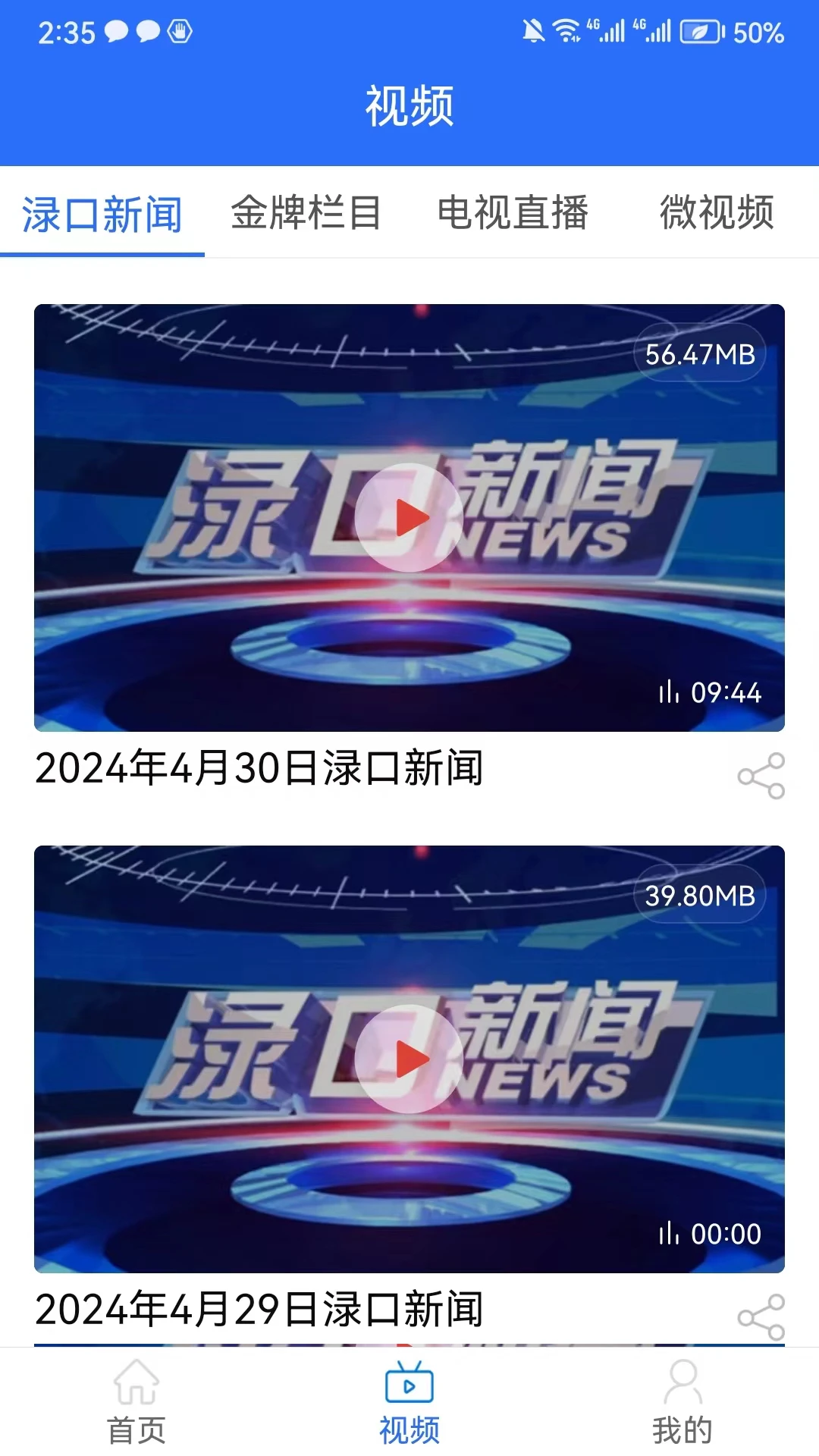Play the 2024年4月29日渌口新闻 video
Screen dimensions: 819x1456
click(409, 1059)
